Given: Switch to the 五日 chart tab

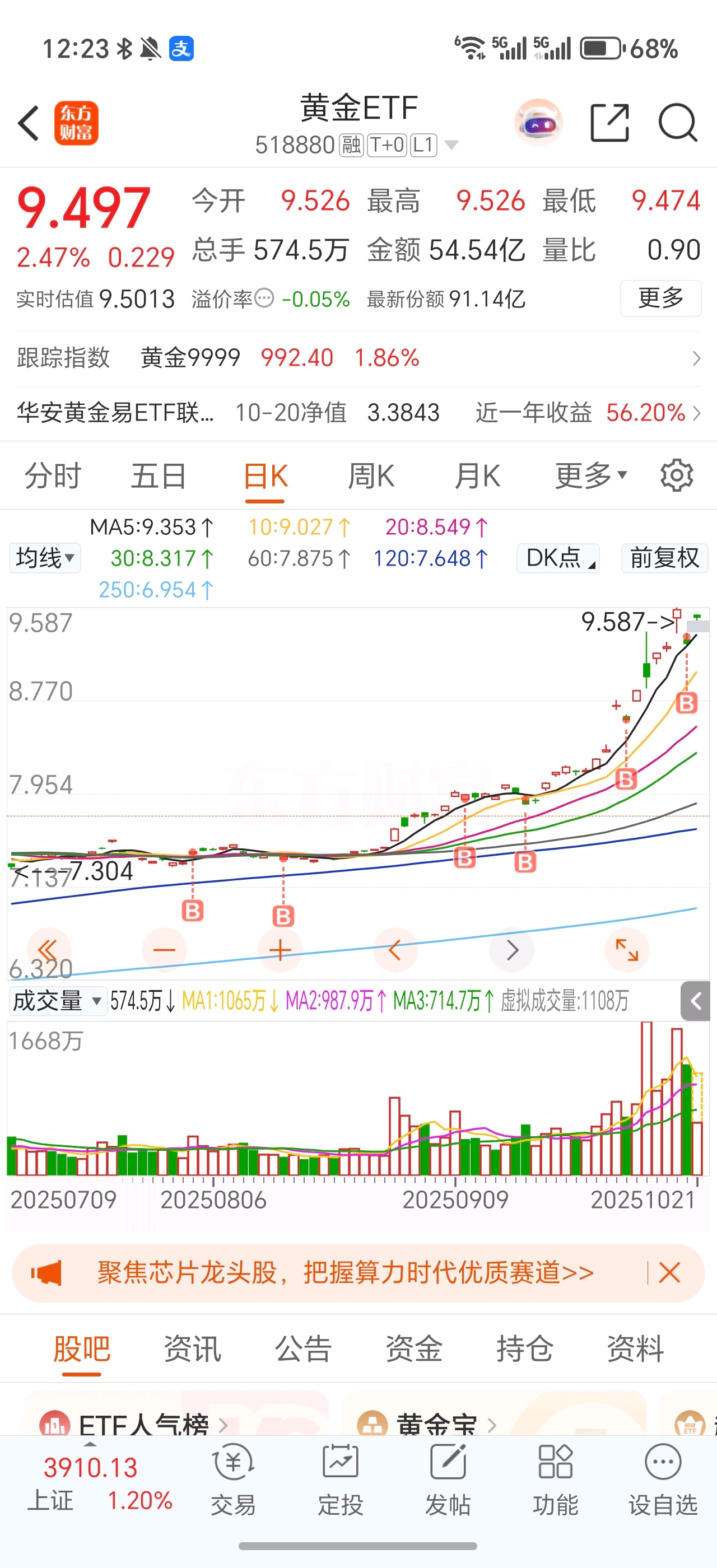Looking at the screenshot, I should [x=159, y=476].
